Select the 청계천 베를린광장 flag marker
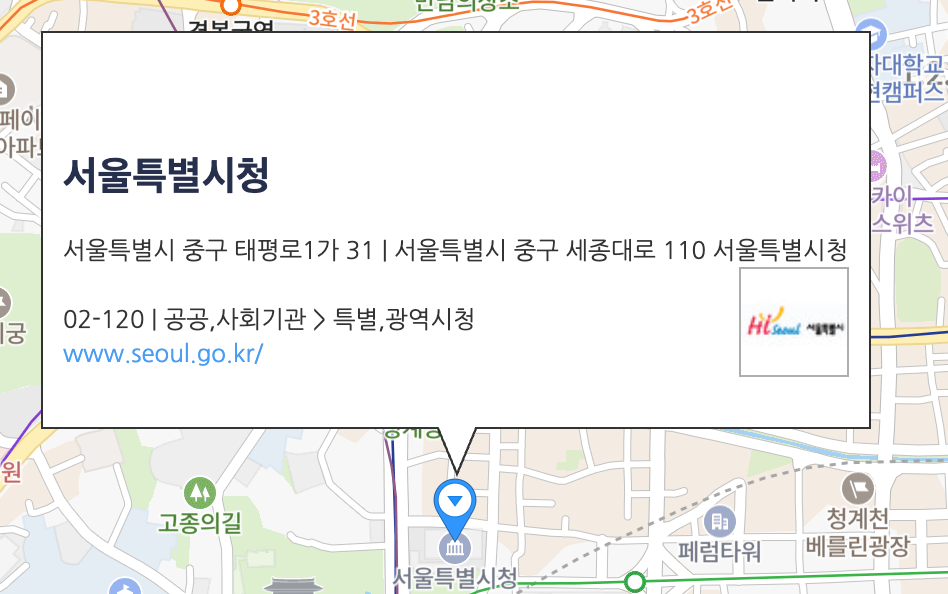The width and height of the screenshot is (948, 594). (857, 490)
